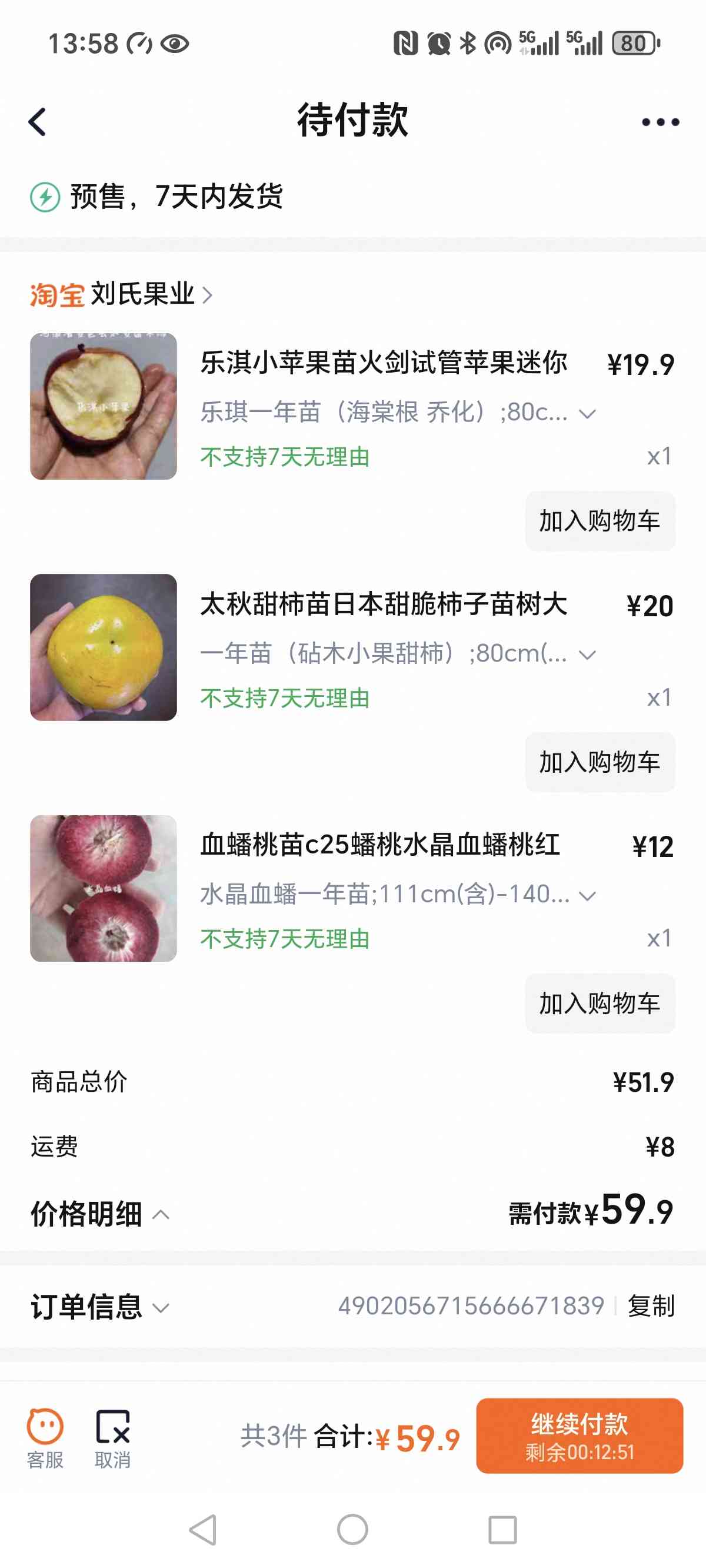Image resolution: width=706 pixels, height=1568 pixels.
Task: Continue payment with 继续付款
Action: 580,1436
